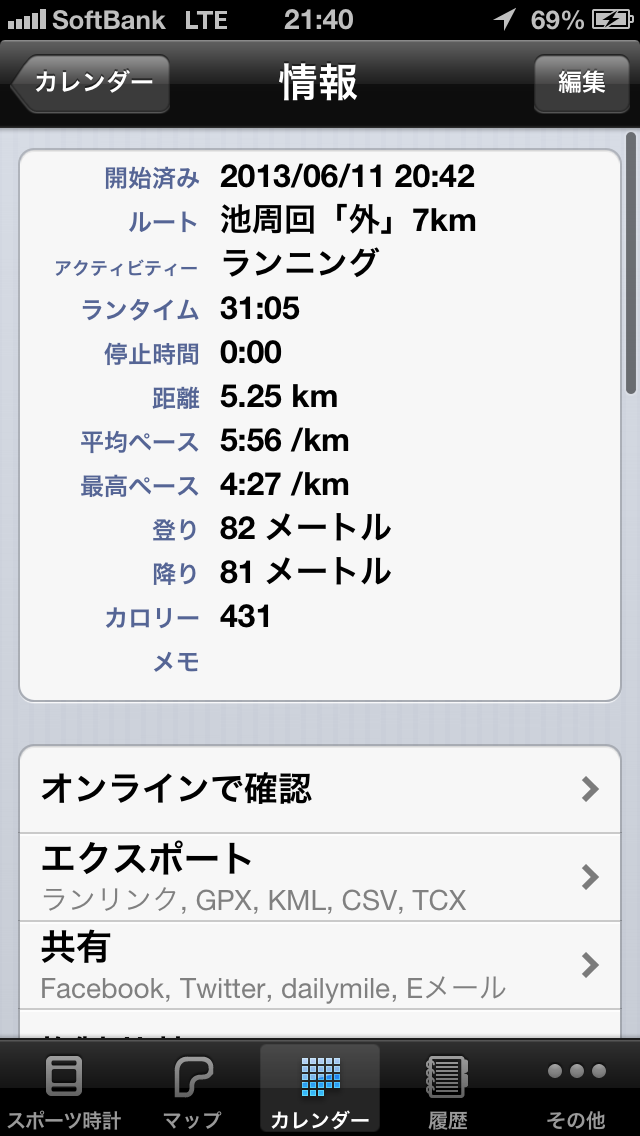Switch to the 履歴 tab
Image resolution: width=640 pixels, height=1136 pixels.
pos(447,1090)
